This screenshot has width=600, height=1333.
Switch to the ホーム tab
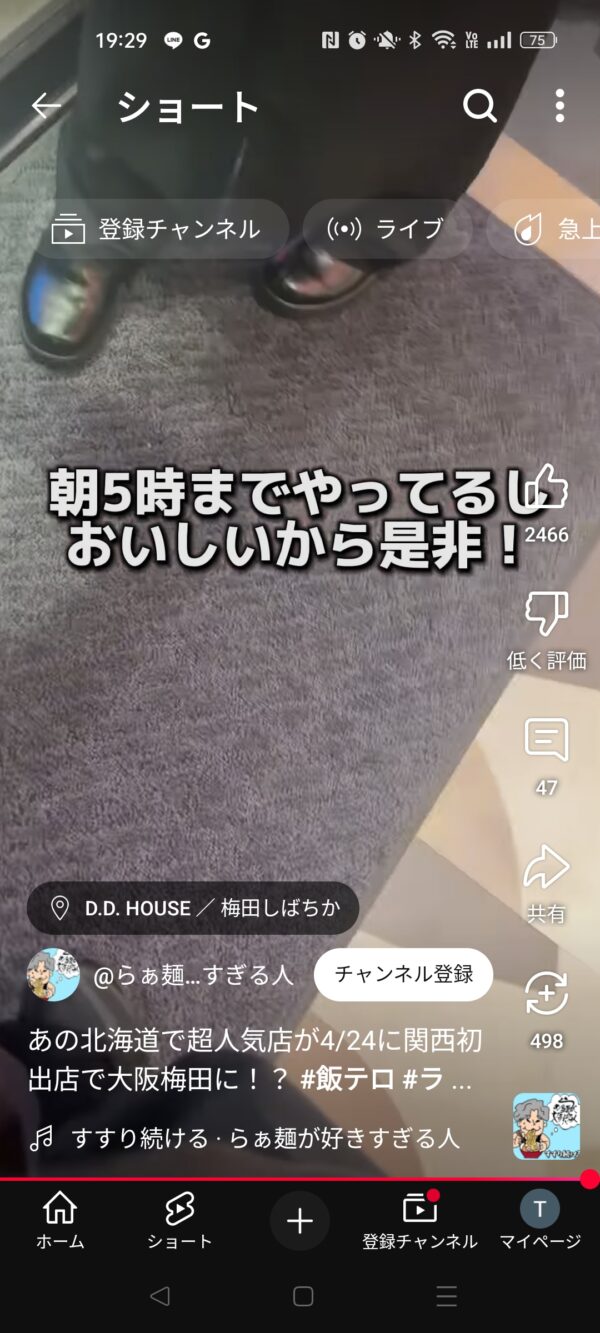point(60,1221)
